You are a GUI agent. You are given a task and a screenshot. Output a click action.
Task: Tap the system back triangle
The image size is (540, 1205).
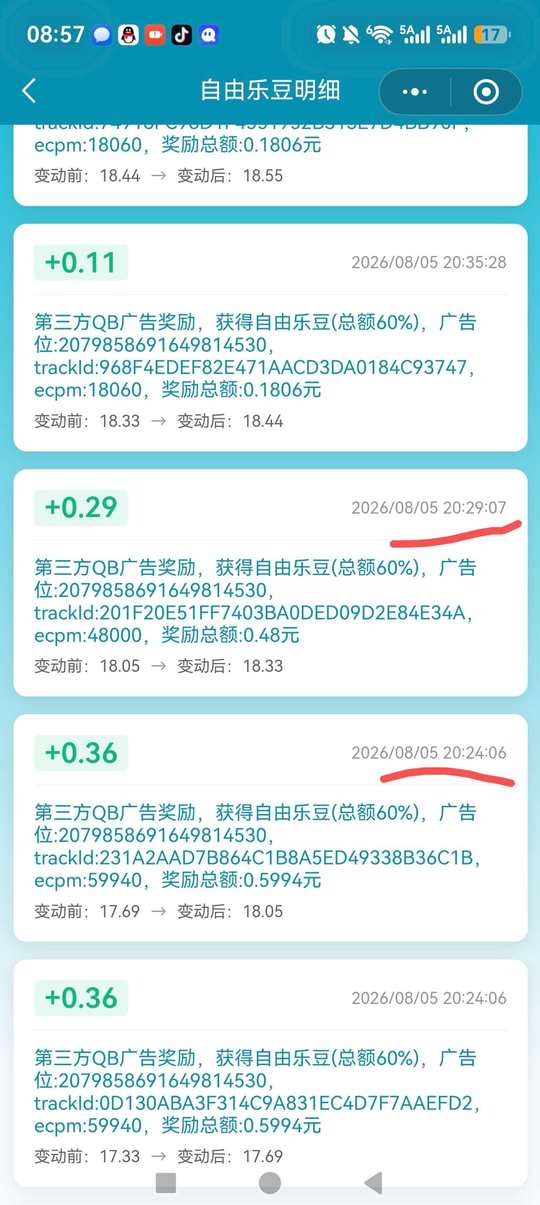[373, 1183]
